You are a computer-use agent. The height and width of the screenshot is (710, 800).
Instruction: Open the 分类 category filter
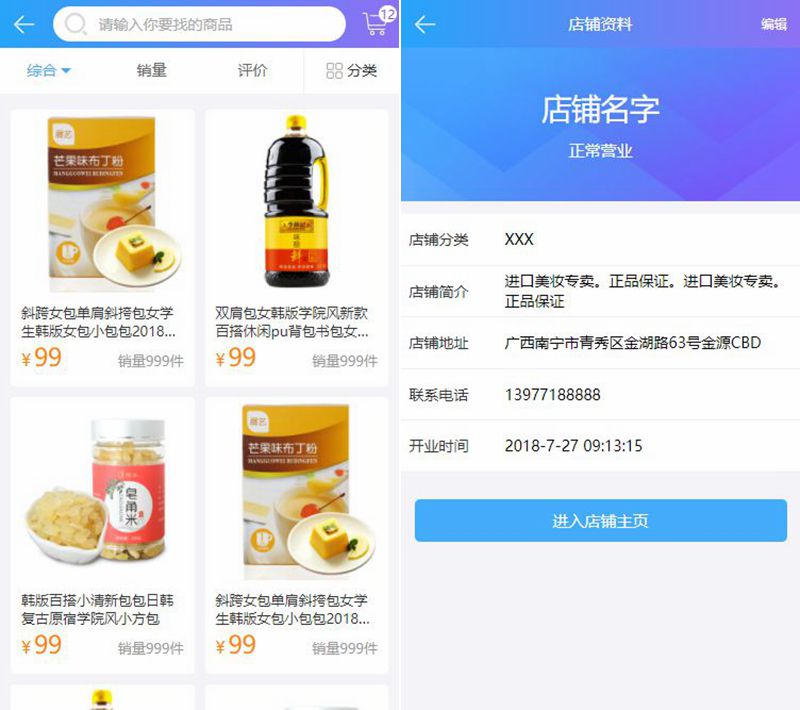(x=352, y=71)
